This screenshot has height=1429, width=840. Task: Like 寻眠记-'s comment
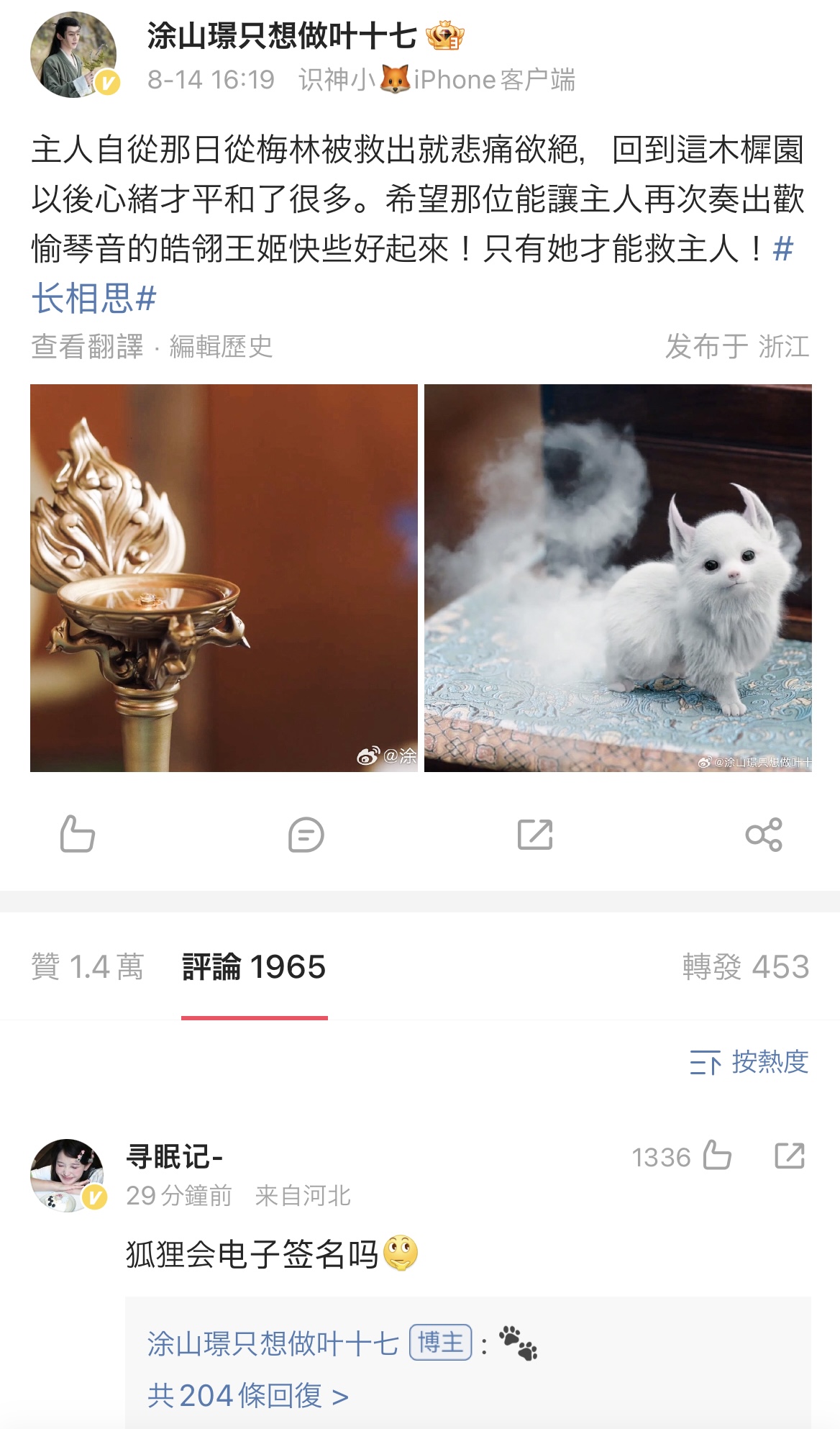[716, 1156]
